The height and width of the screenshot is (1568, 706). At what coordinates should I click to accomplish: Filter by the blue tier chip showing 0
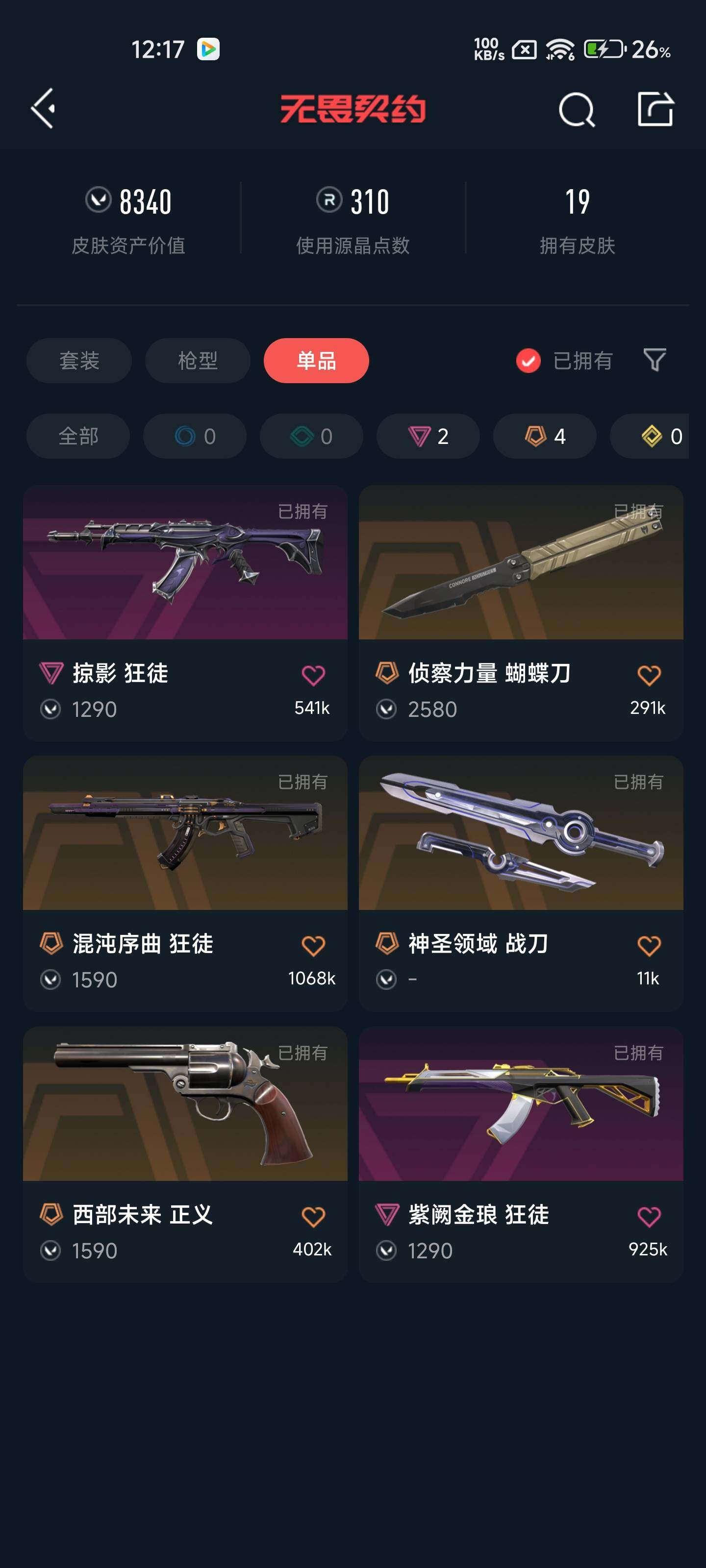(x=195, y=436)
